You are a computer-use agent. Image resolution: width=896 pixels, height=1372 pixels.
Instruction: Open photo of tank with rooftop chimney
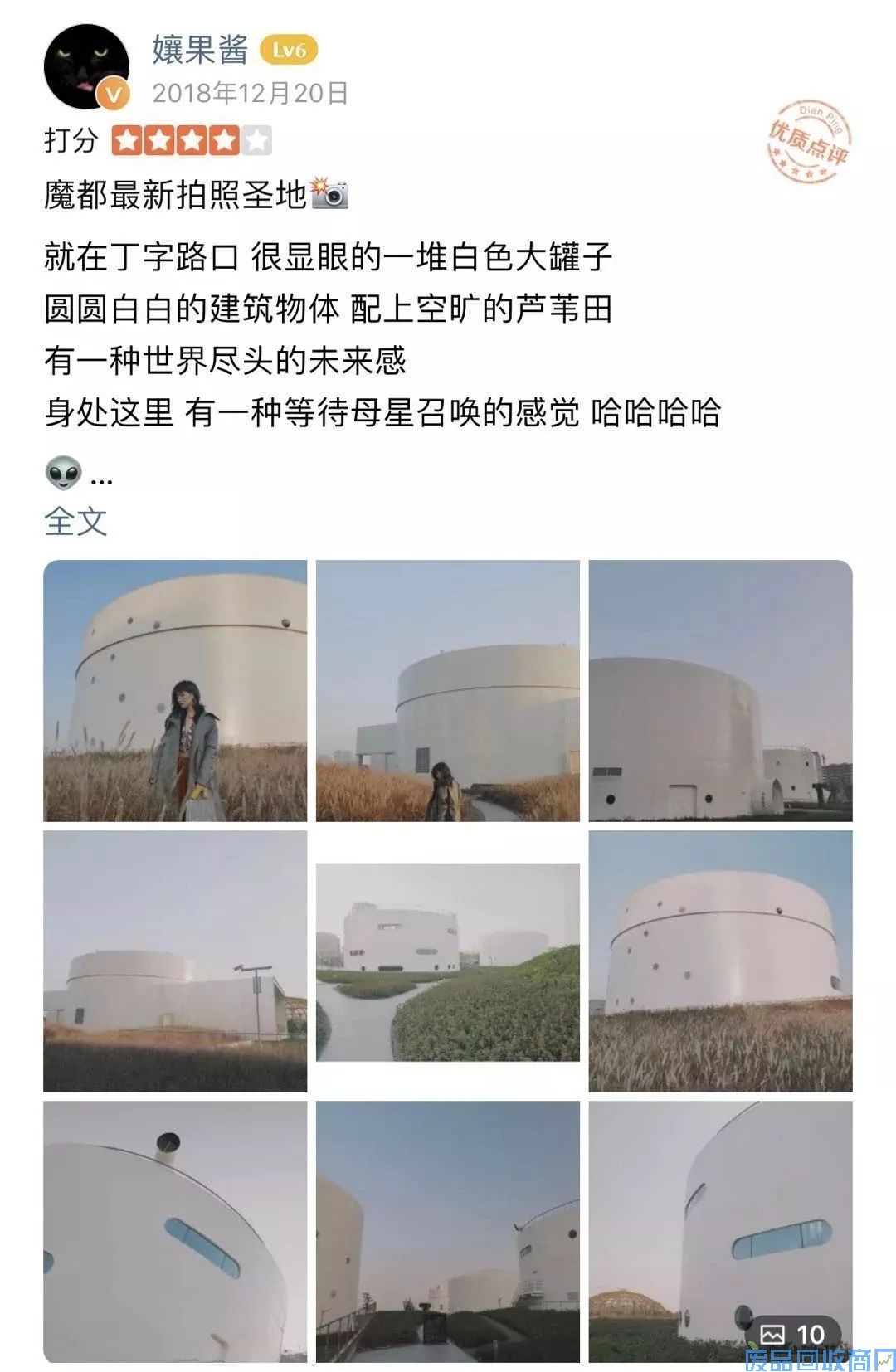175,1231
